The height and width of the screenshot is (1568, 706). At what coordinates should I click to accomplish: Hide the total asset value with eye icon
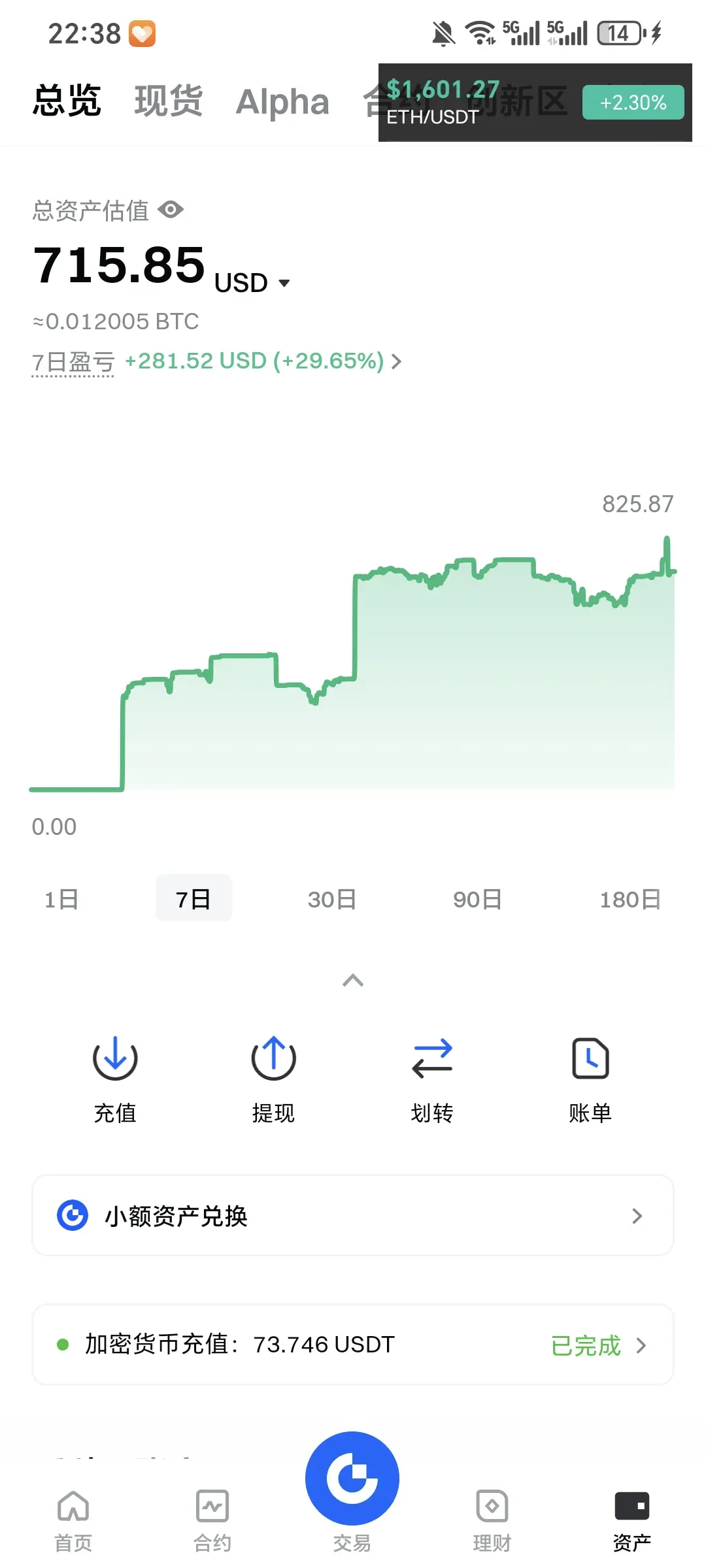[x=171, y=210]
